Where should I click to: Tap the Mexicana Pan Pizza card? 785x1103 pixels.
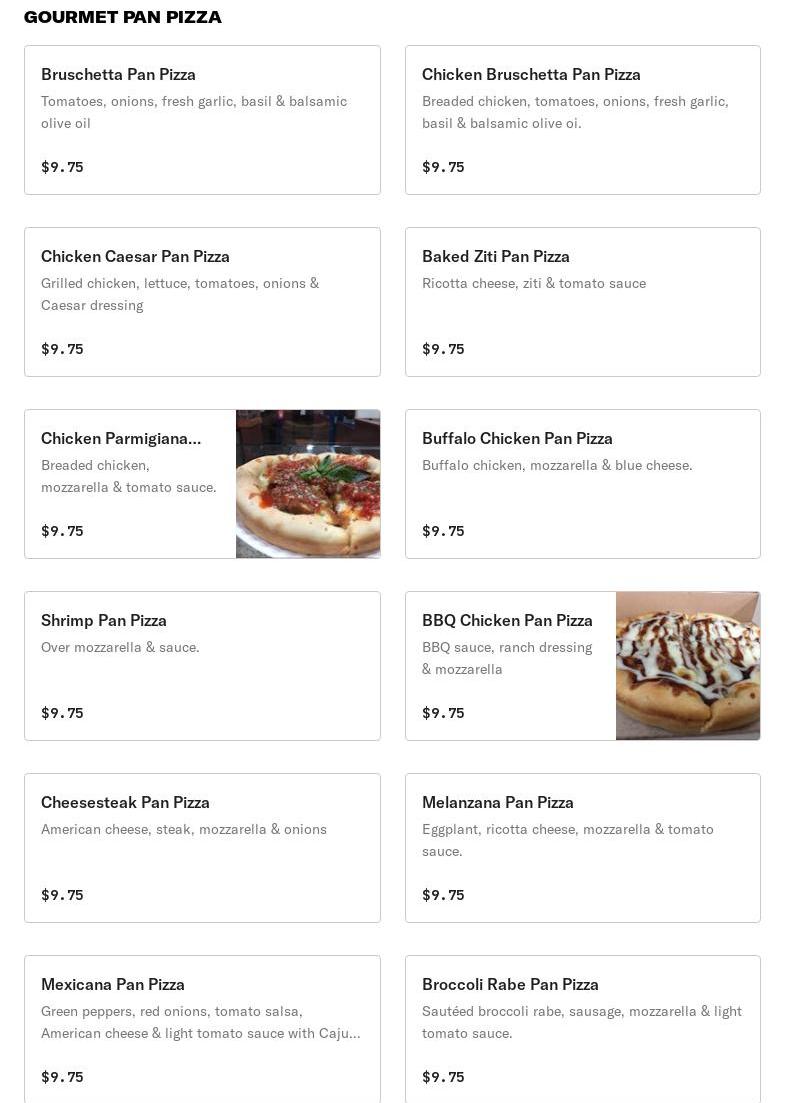tap(202, 1030)
